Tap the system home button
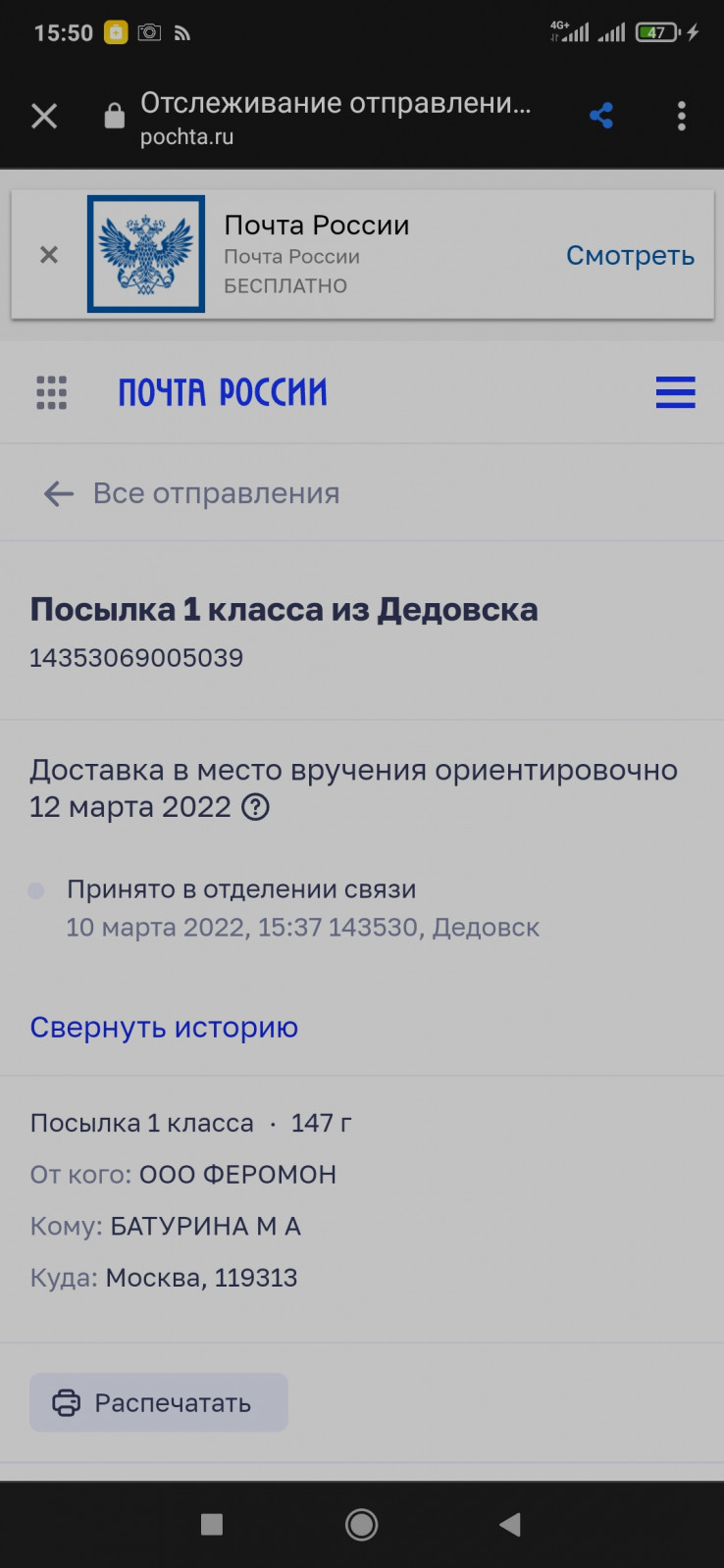The image size is (724, 1568). pos(362,1524)
